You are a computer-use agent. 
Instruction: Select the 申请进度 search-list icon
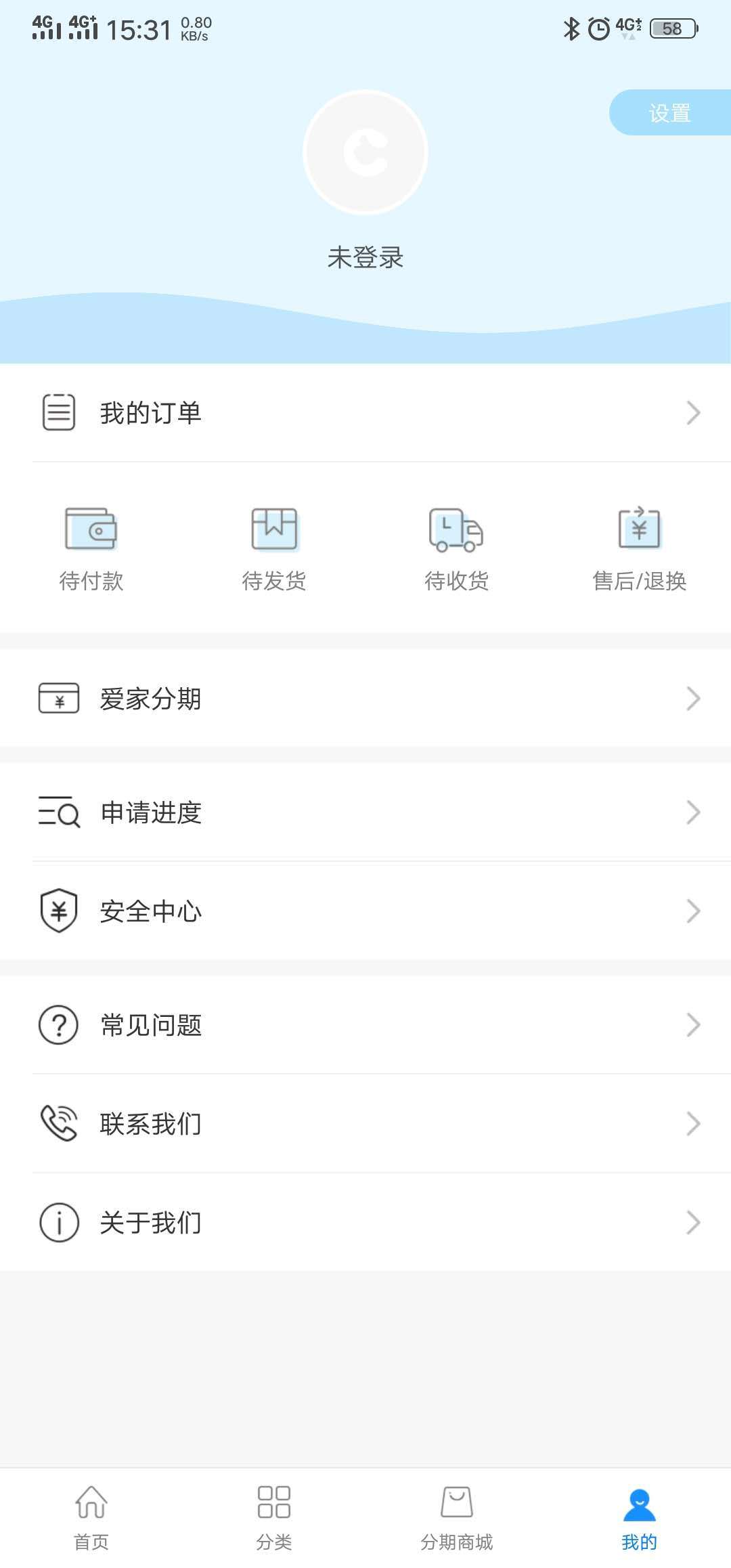pos(58,812)
